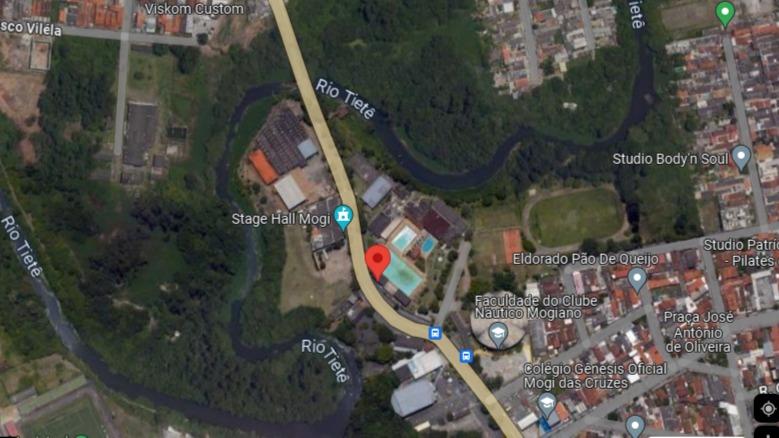The image size is (779, 438).
Task: Open the Eldorado Pão De Queijo pin
Action: coord(637,278)
